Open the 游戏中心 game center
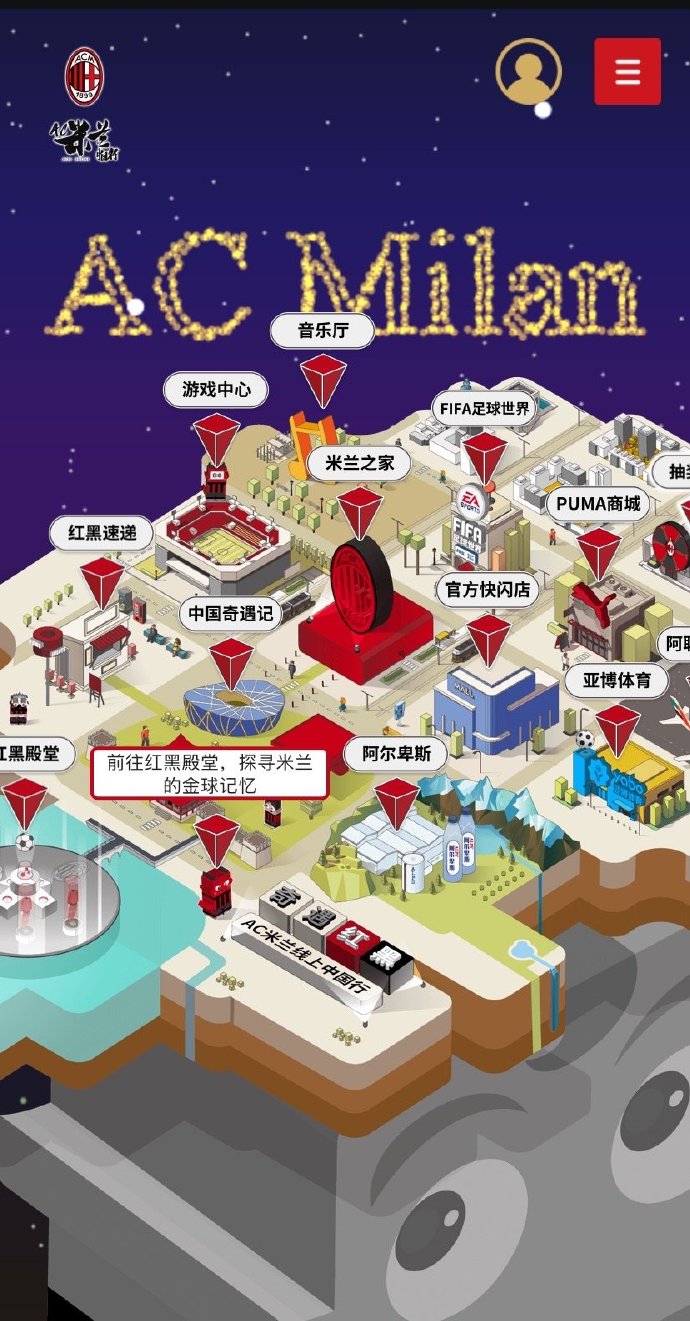 216,390
